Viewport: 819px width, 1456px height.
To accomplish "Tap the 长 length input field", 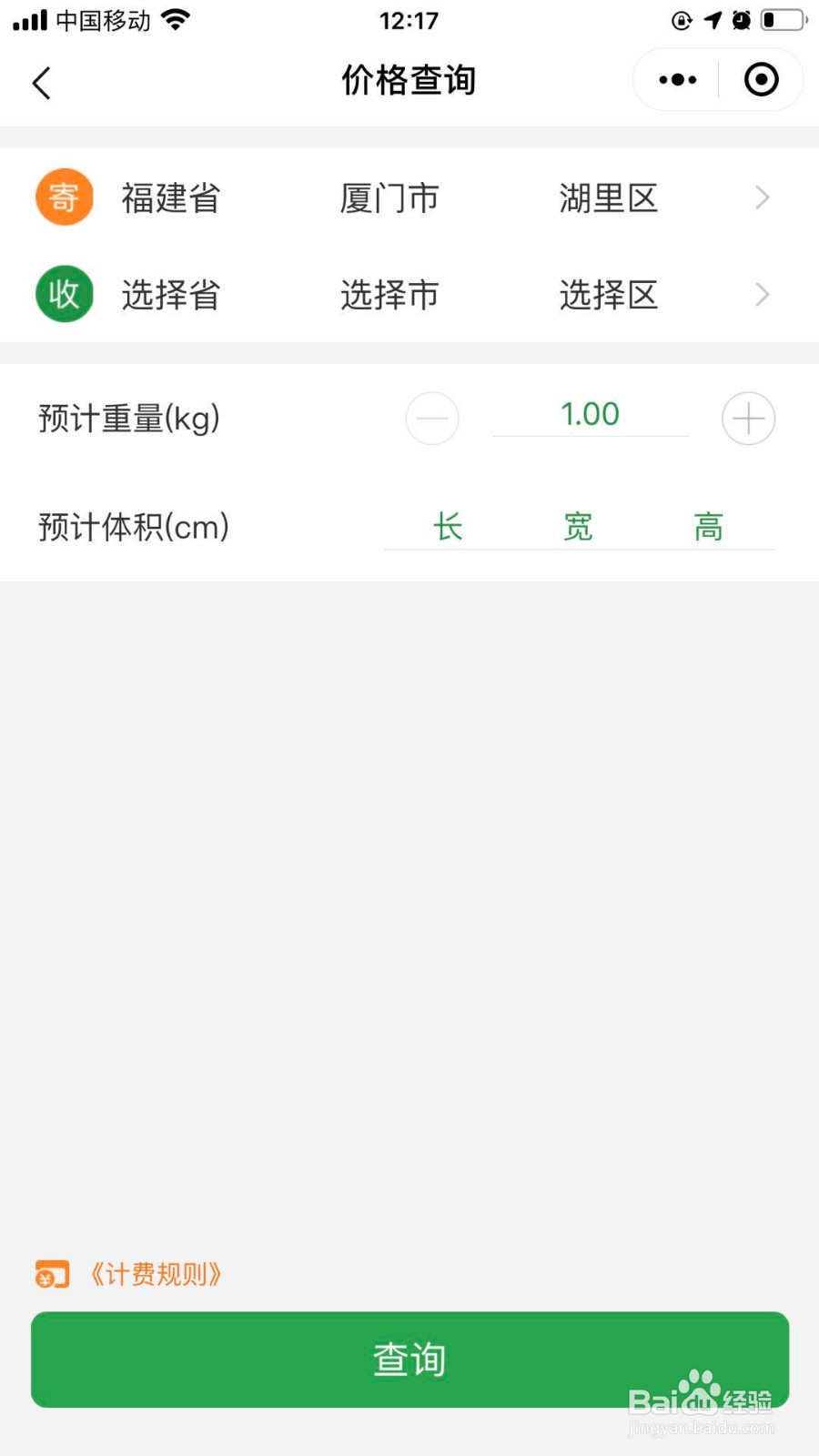I will [447, 526].
